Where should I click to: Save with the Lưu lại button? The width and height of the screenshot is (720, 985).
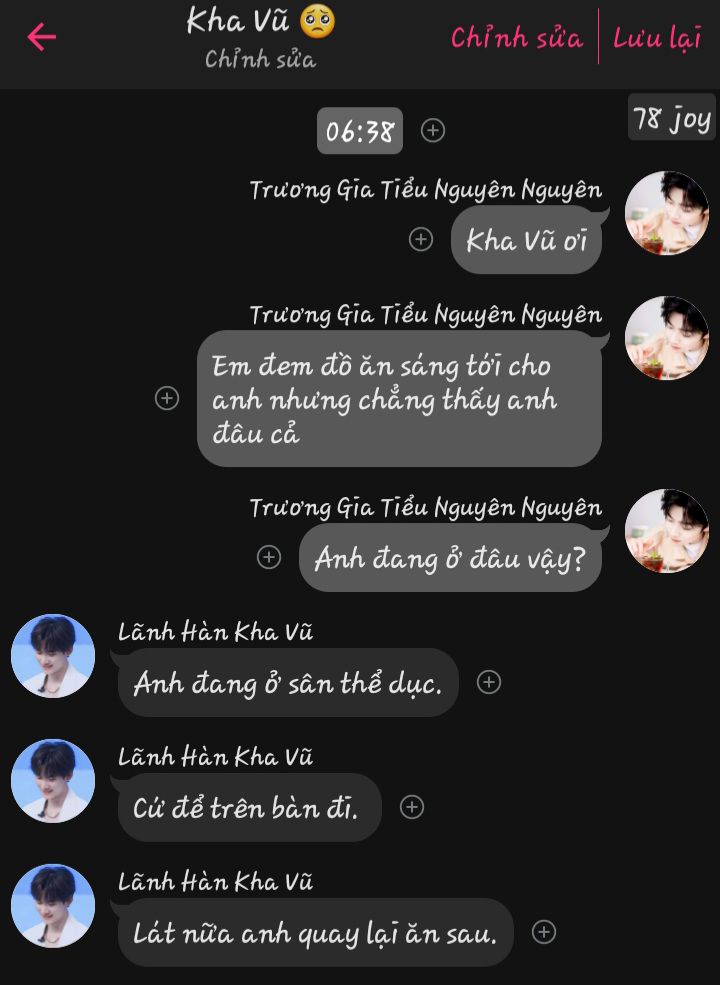657,38
